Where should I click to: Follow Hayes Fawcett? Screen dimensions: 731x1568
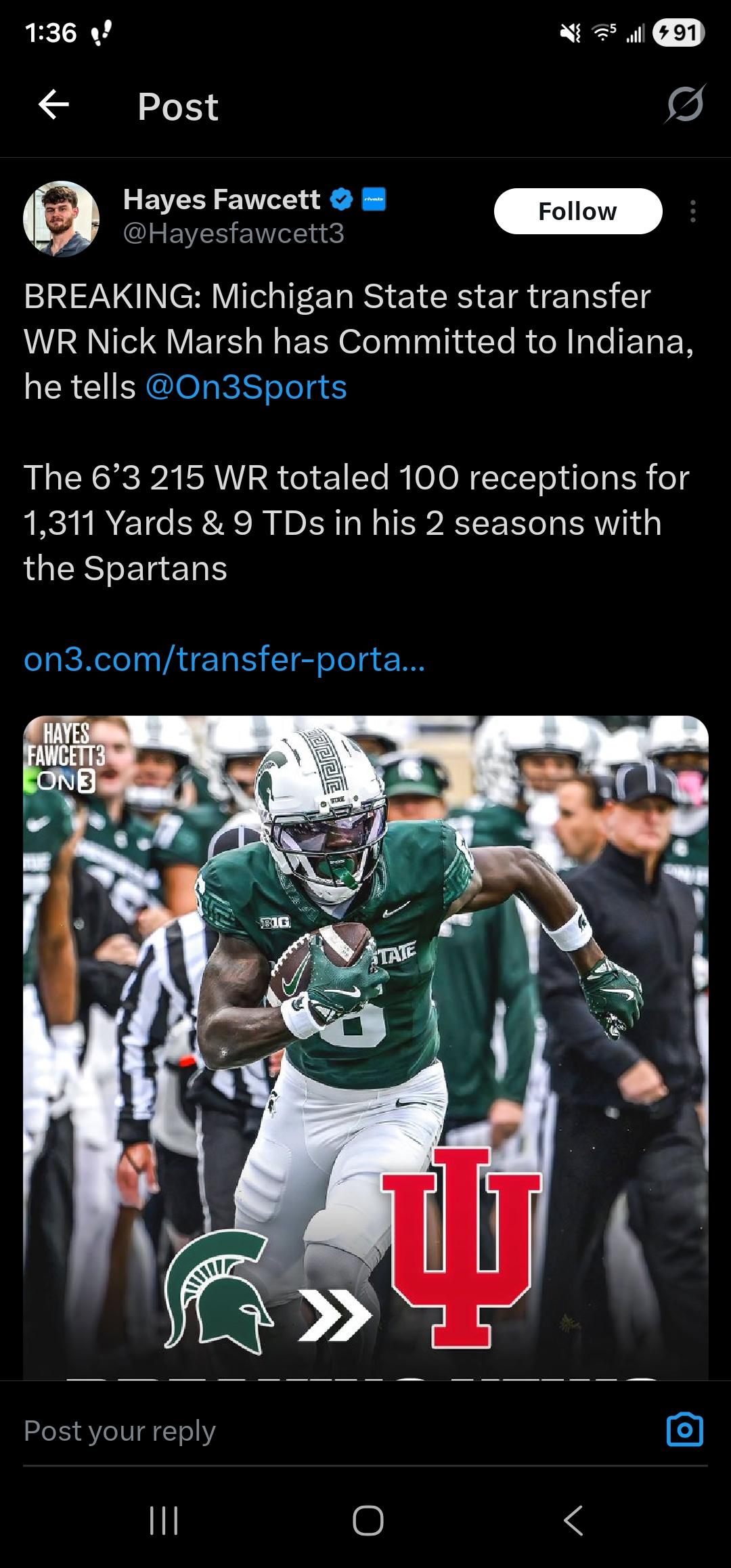point(577,211)
